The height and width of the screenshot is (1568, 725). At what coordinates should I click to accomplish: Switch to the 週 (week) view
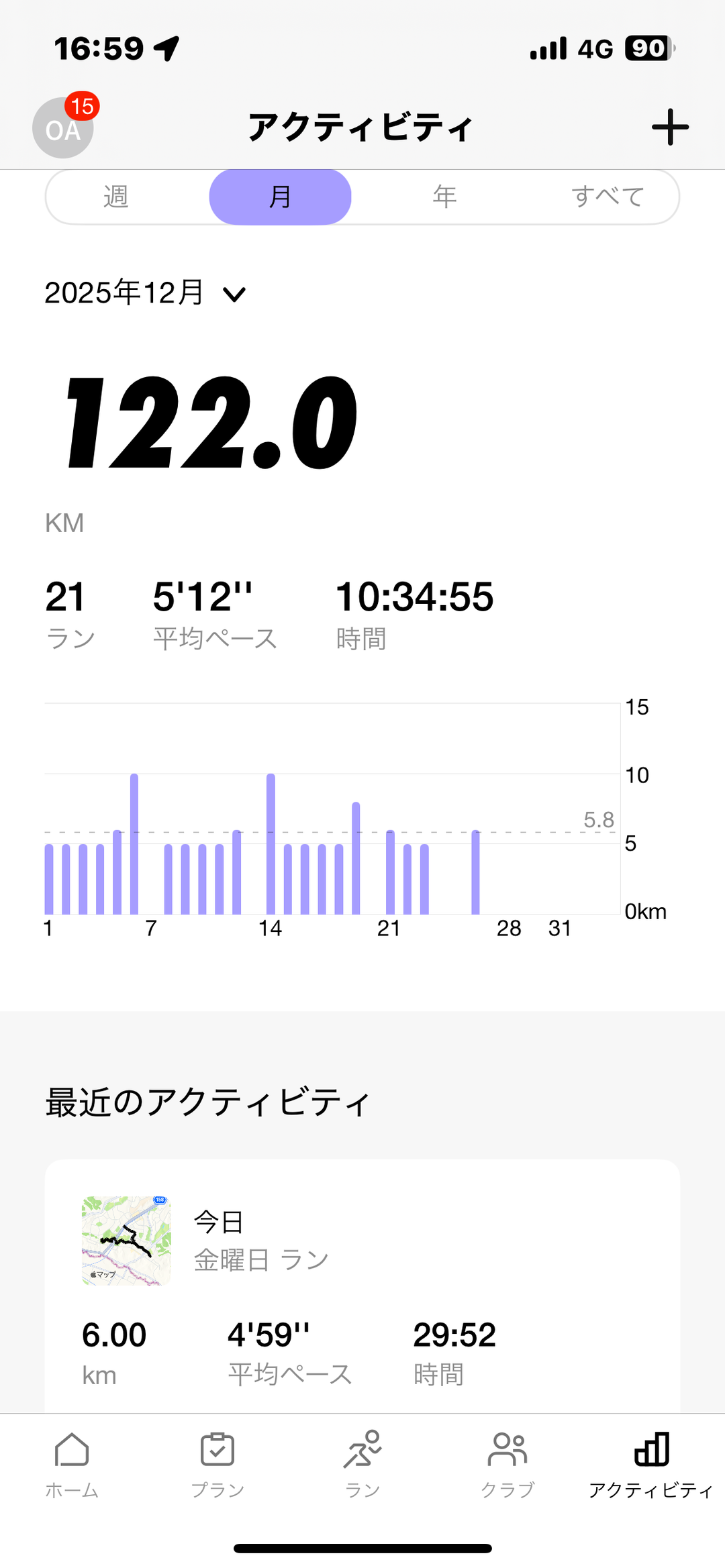point(115,197)
